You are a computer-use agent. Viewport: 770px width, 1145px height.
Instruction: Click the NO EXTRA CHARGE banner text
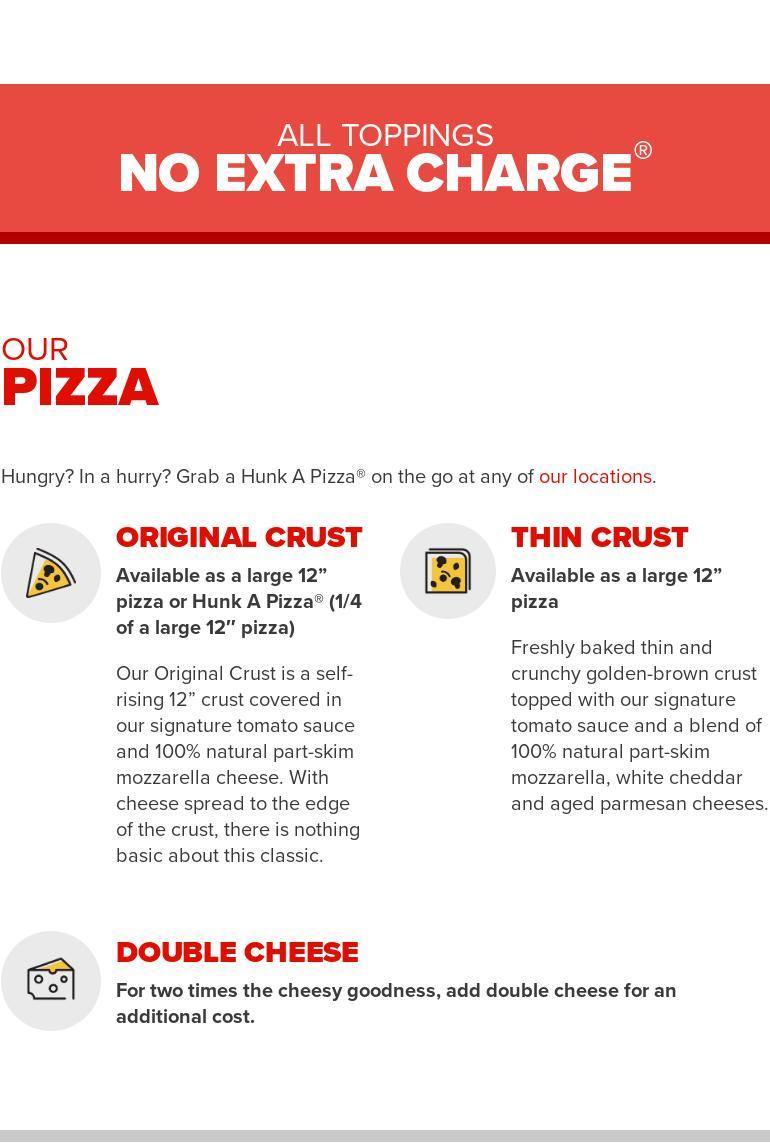tap(375, 172)
